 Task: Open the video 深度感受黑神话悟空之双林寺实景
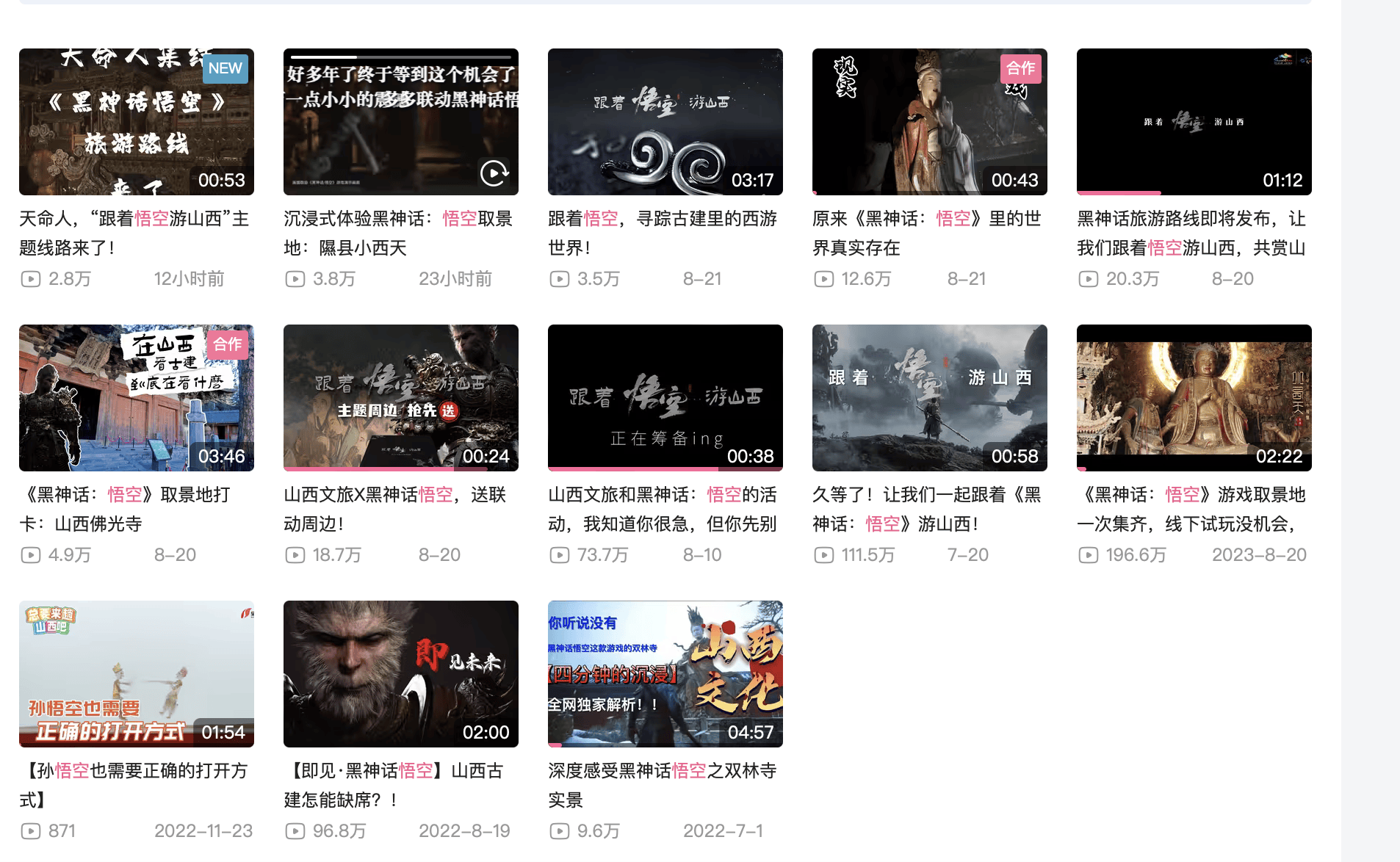pyautogui.click(x=665, y=674)
